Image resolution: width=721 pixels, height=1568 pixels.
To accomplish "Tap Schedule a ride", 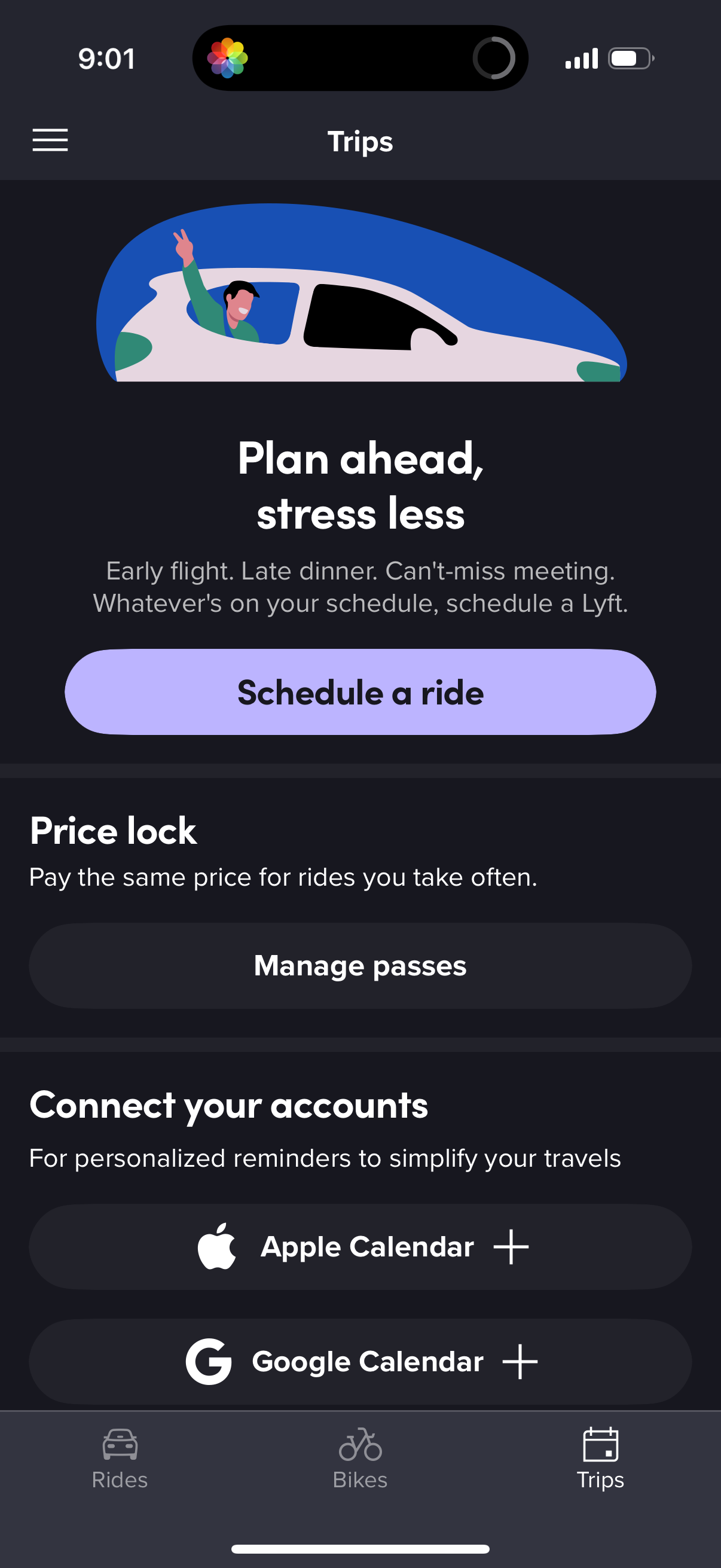I will [360, 692].
